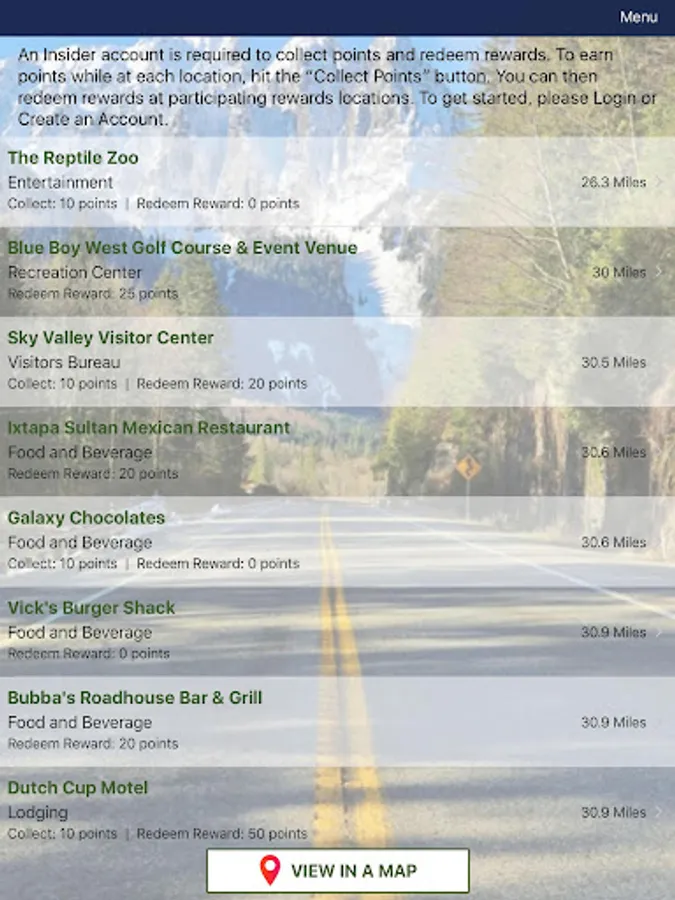The image size is (675, 900).
Task: Open The Reptile Zoo listing
Action: click(x=337, y=181)
